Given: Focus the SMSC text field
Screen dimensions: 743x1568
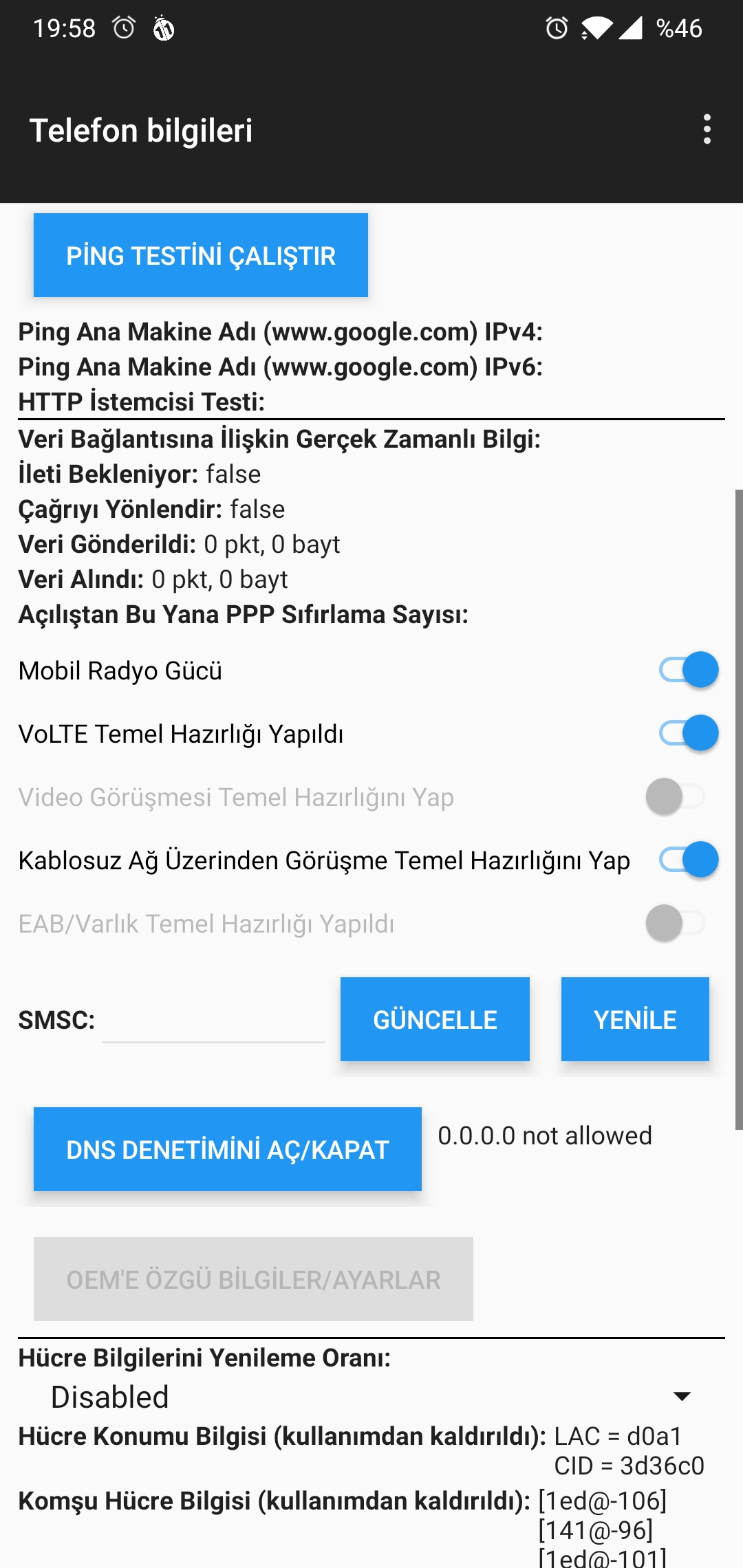Looking at the screenshot, I should coord(213,1021).
